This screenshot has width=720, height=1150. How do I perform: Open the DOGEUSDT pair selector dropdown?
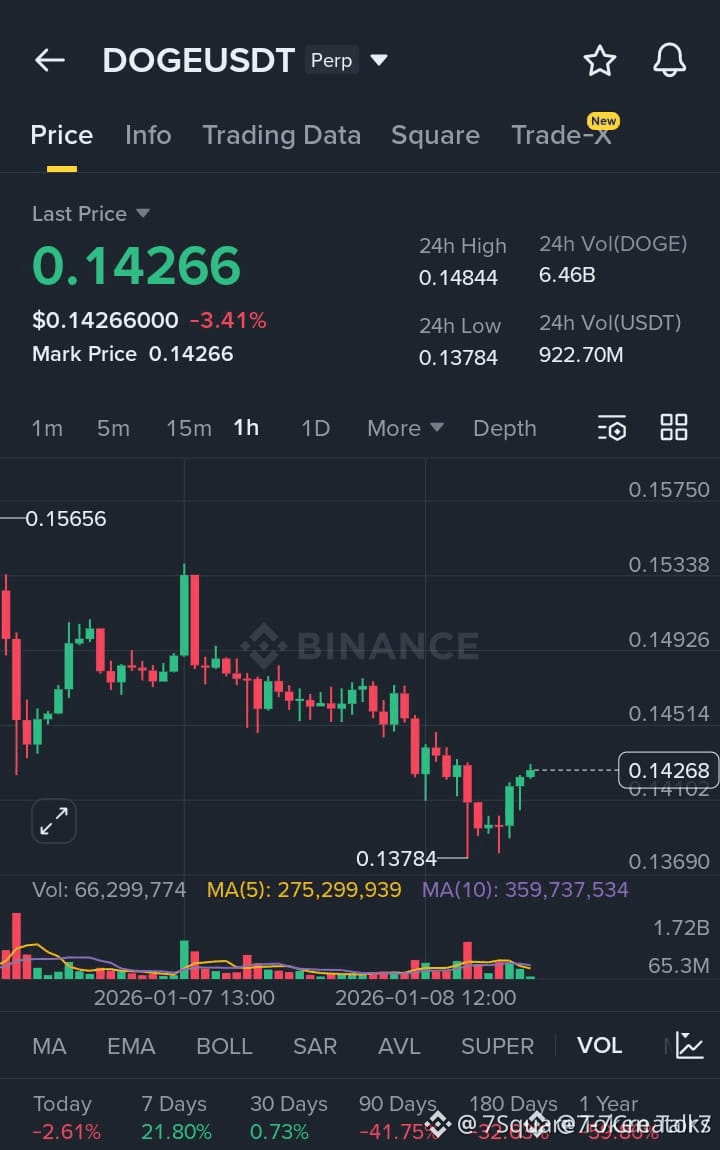pyautogui.click(x=379, y=60)
